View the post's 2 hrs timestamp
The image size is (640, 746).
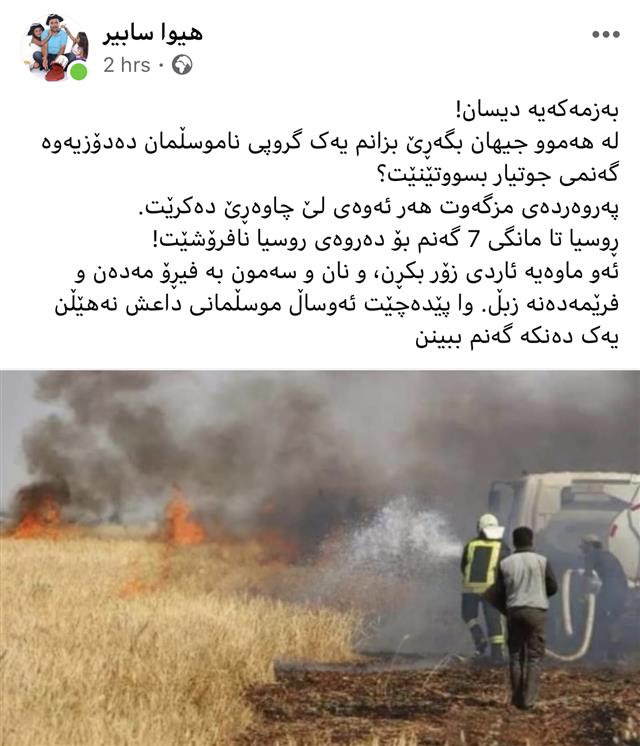click(126, 66)
